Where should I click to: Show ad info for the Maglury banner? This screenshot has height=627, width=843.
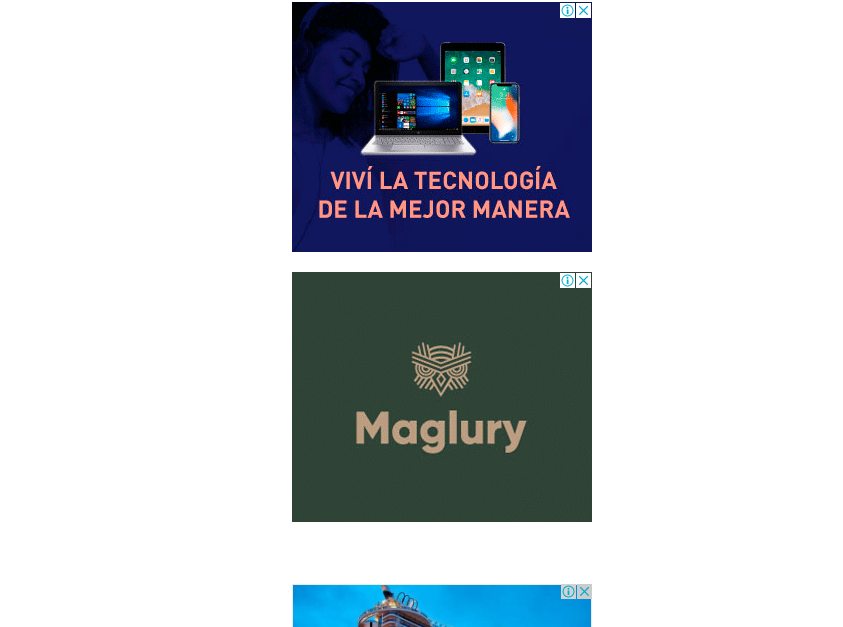pos(567,280)
